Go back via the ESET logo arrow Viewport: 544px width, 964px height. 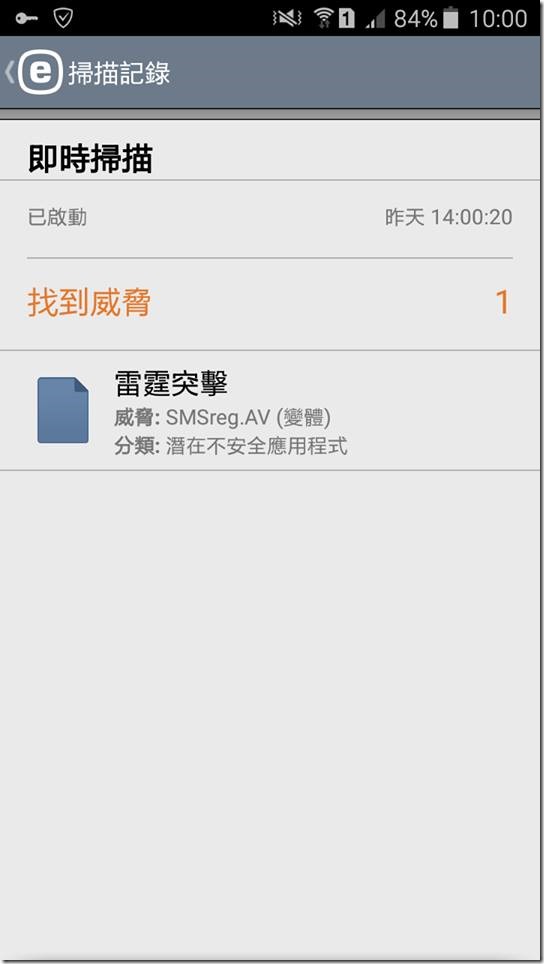(x=34, y=73)
